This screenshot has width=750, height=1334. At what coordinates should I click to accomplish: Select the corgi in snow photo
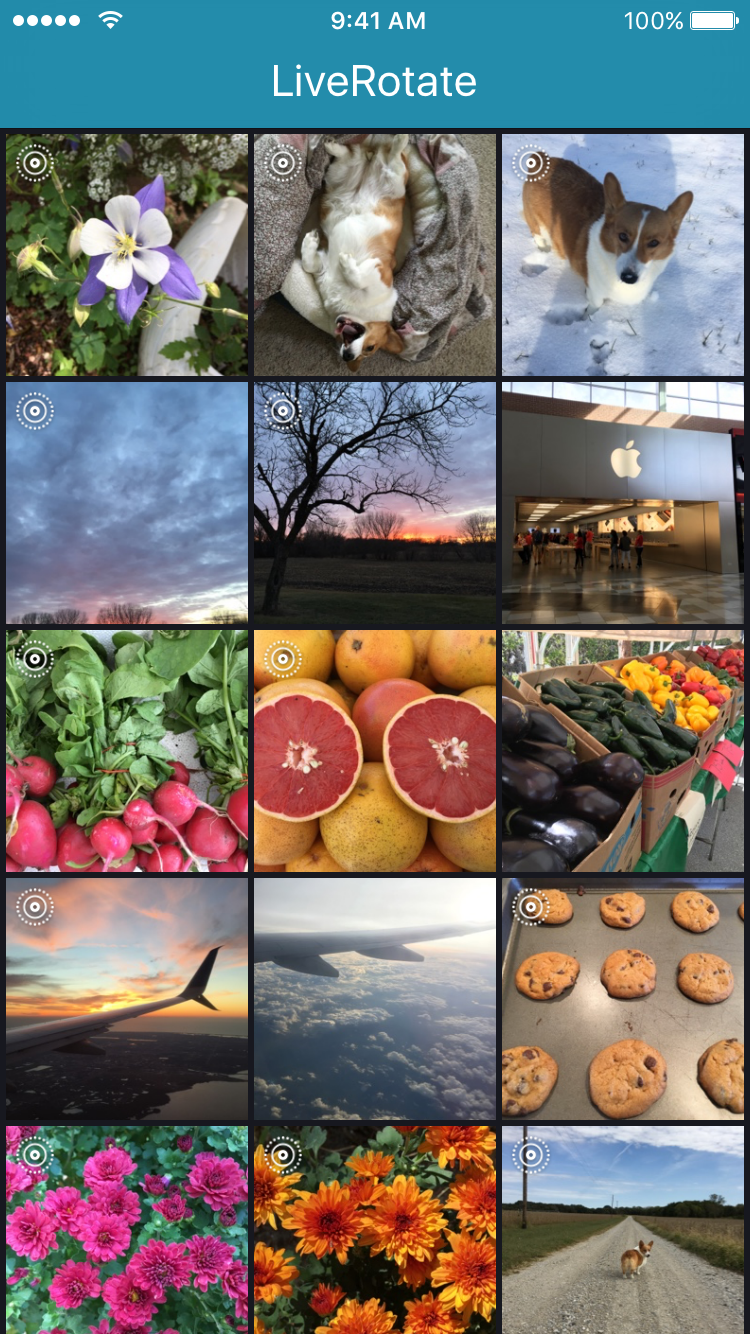pyautogui.click(x=623, y=255)
